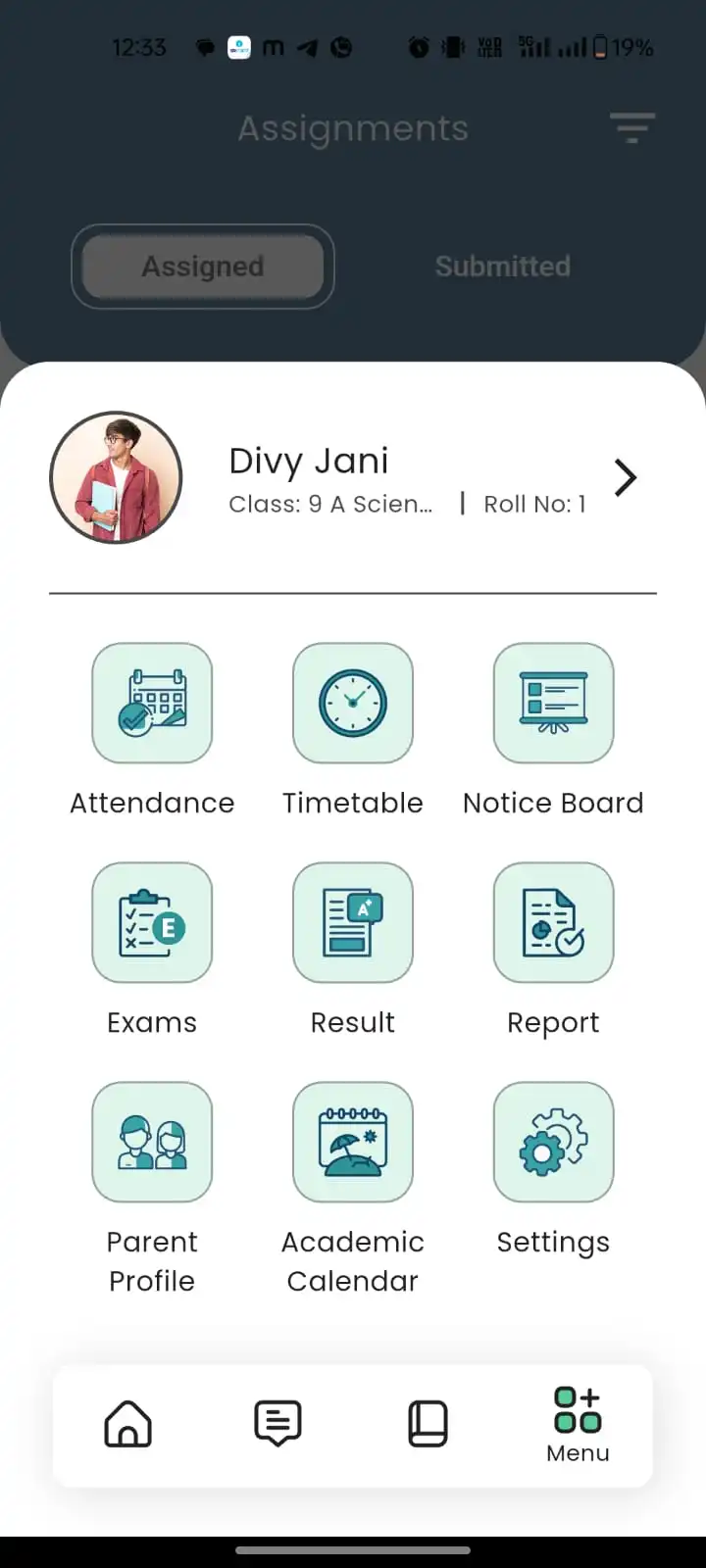Open the Academic Calendar

(353, 1143)
